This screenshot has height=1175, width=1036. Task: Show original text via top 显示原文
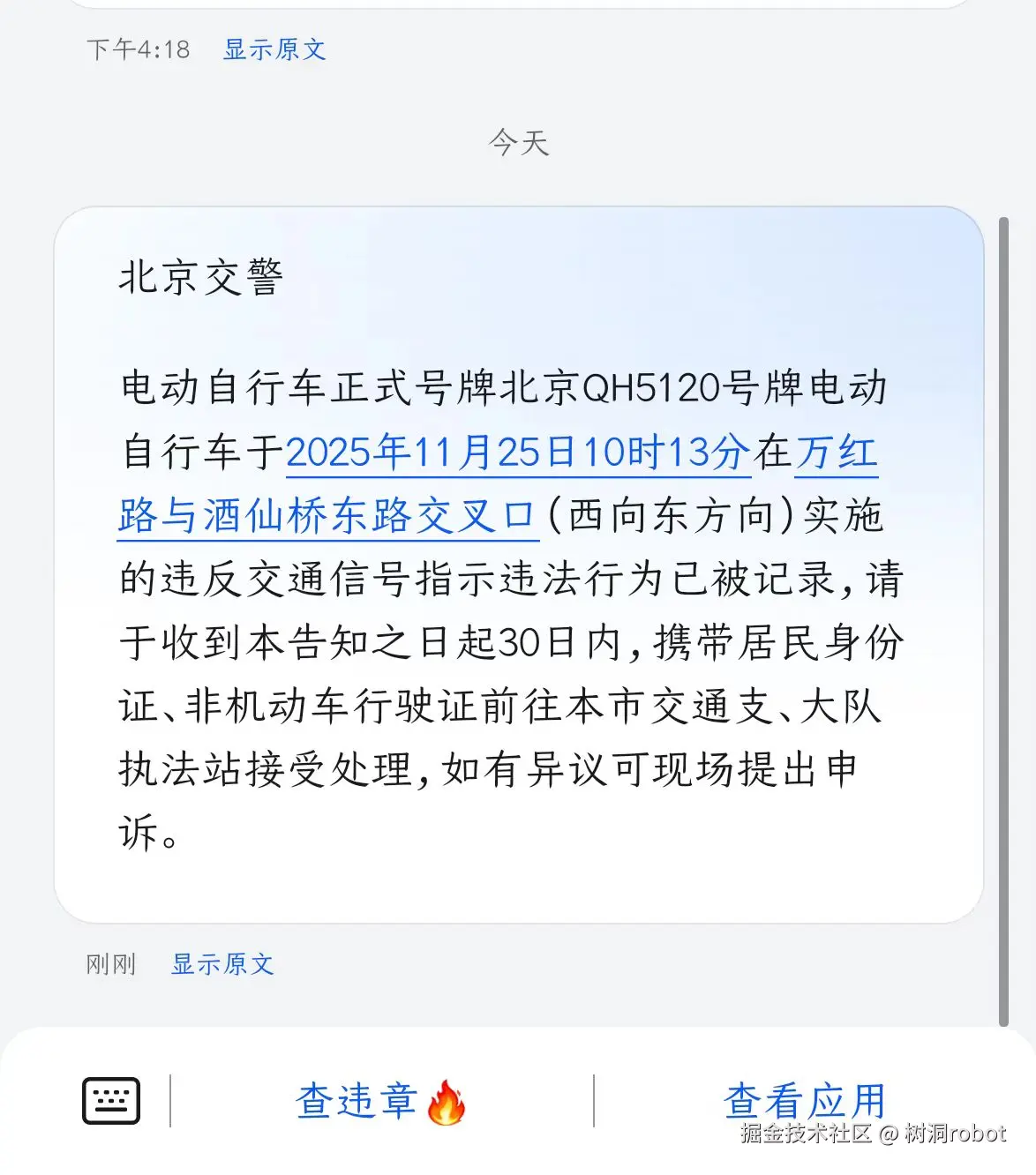pyautogui.click(x=274, y=50)
